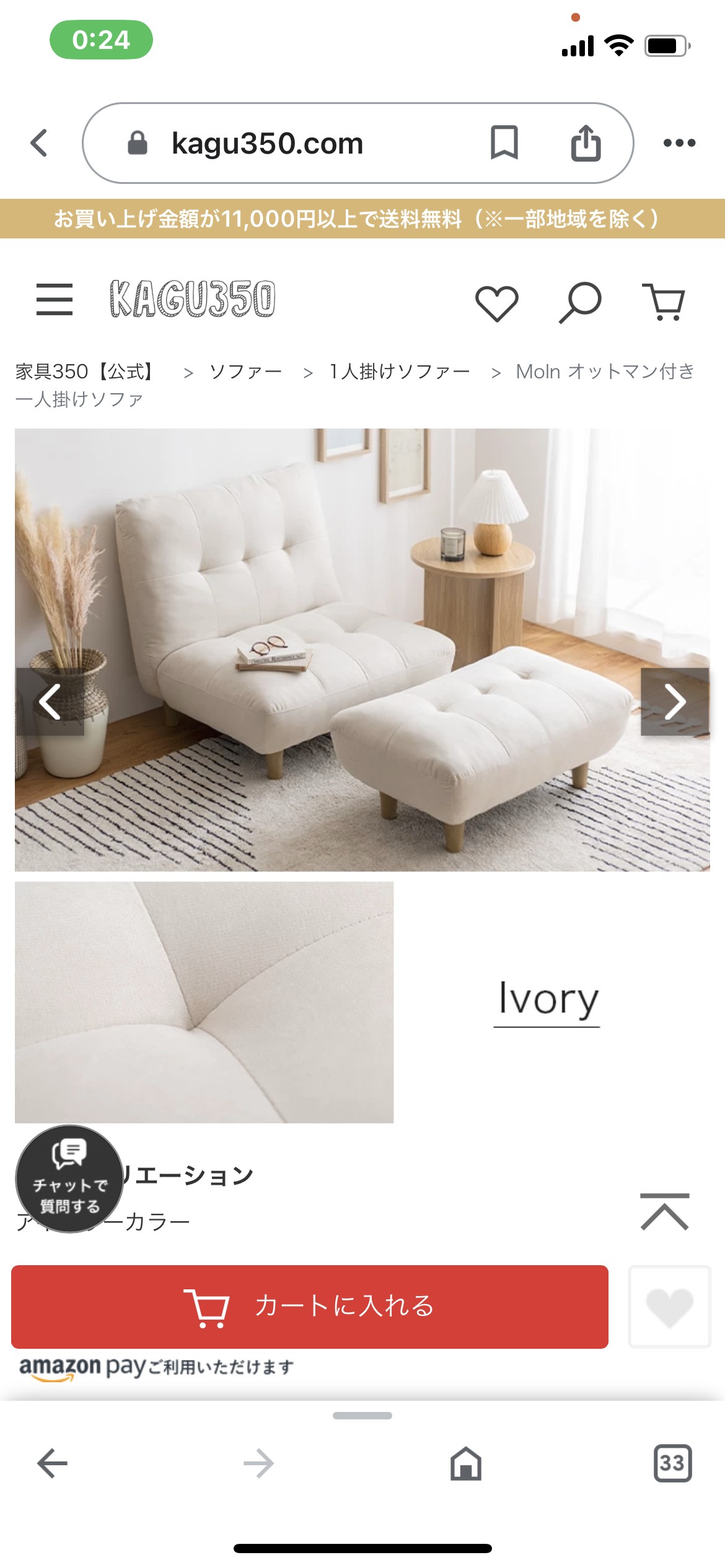Add the sofa with カートに入れる
725x1568 pixels.
coord(309,1306)
